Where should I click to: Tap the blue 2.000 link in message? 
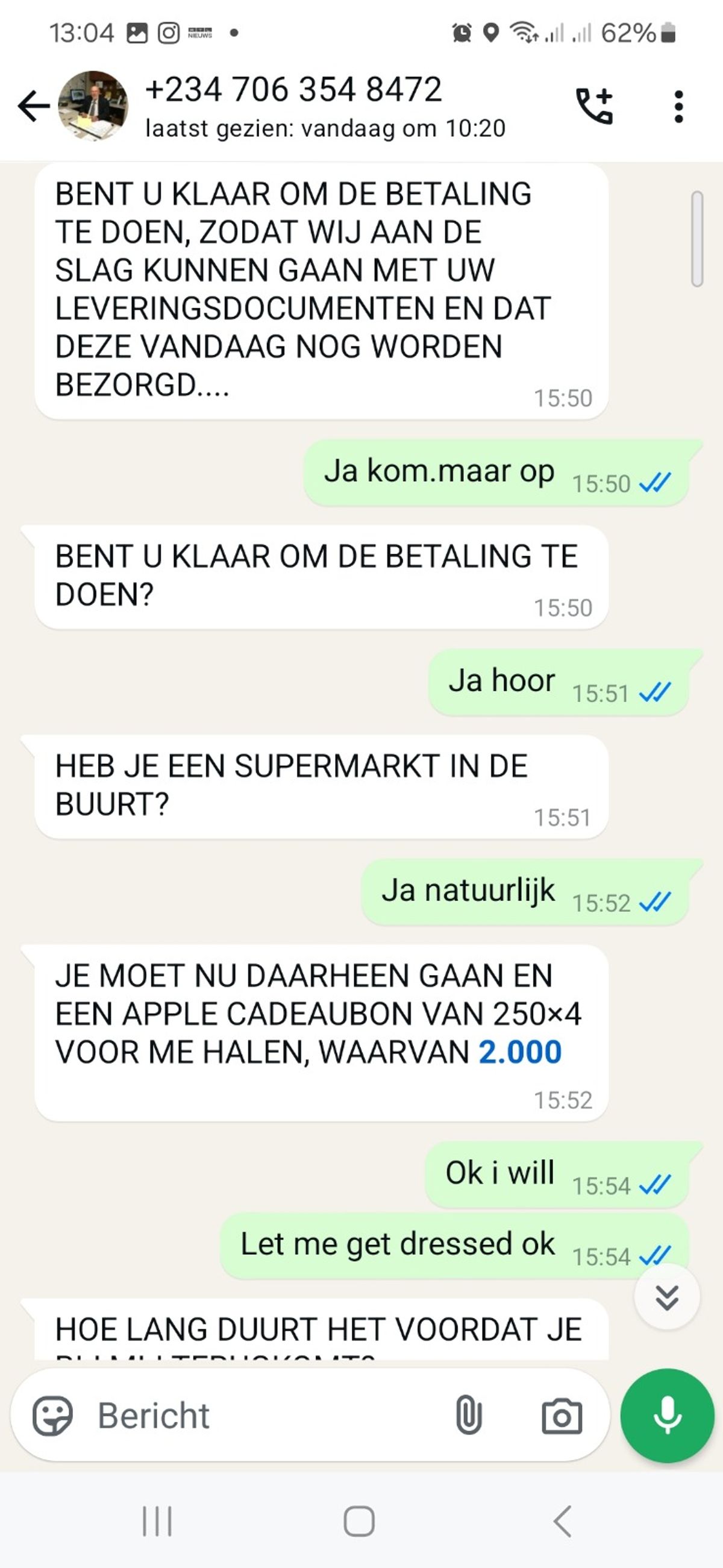[520, 1052]
